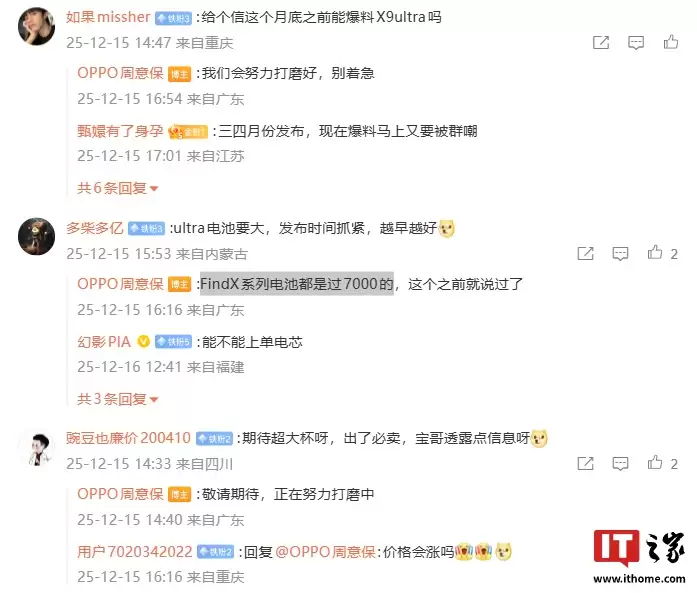This screenshot has width=697, height=593.
Task: Open 甄嬛有了身孕's profile
Action: [x=120, y=130]
